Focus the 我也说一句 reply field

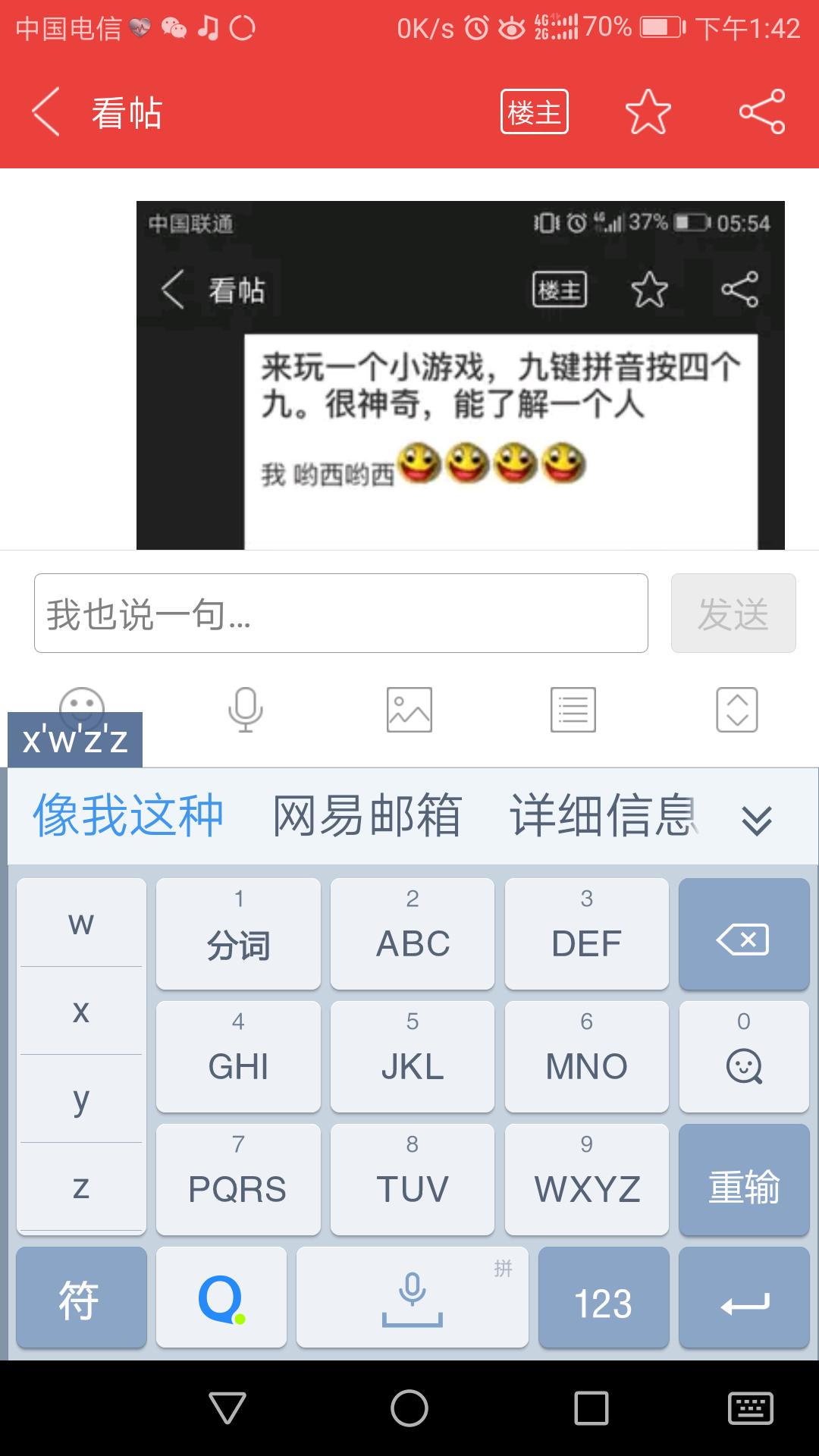(340, 613)
